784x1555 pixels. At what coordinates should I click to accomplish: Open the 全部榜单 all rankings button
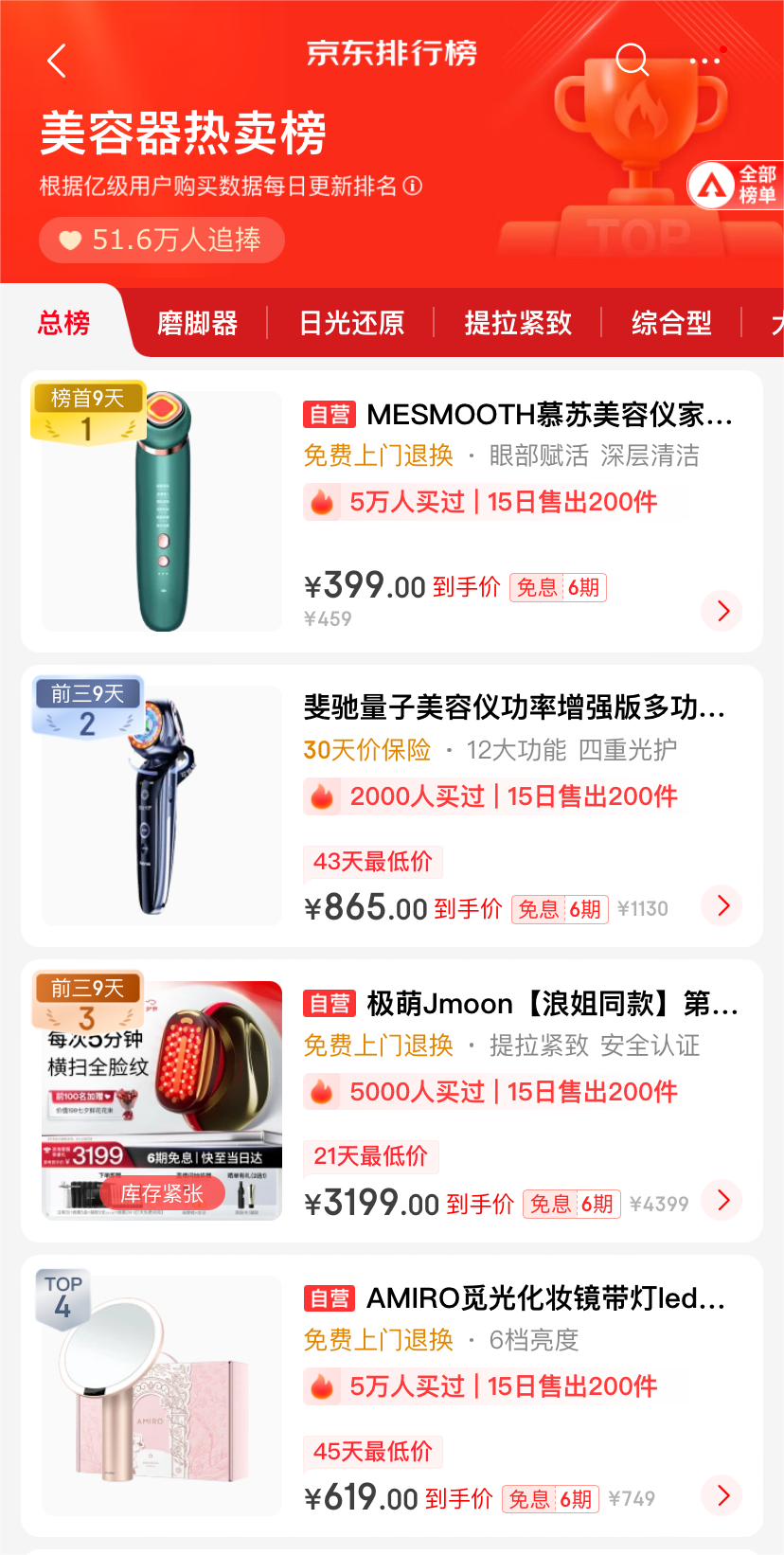point(735,185)
